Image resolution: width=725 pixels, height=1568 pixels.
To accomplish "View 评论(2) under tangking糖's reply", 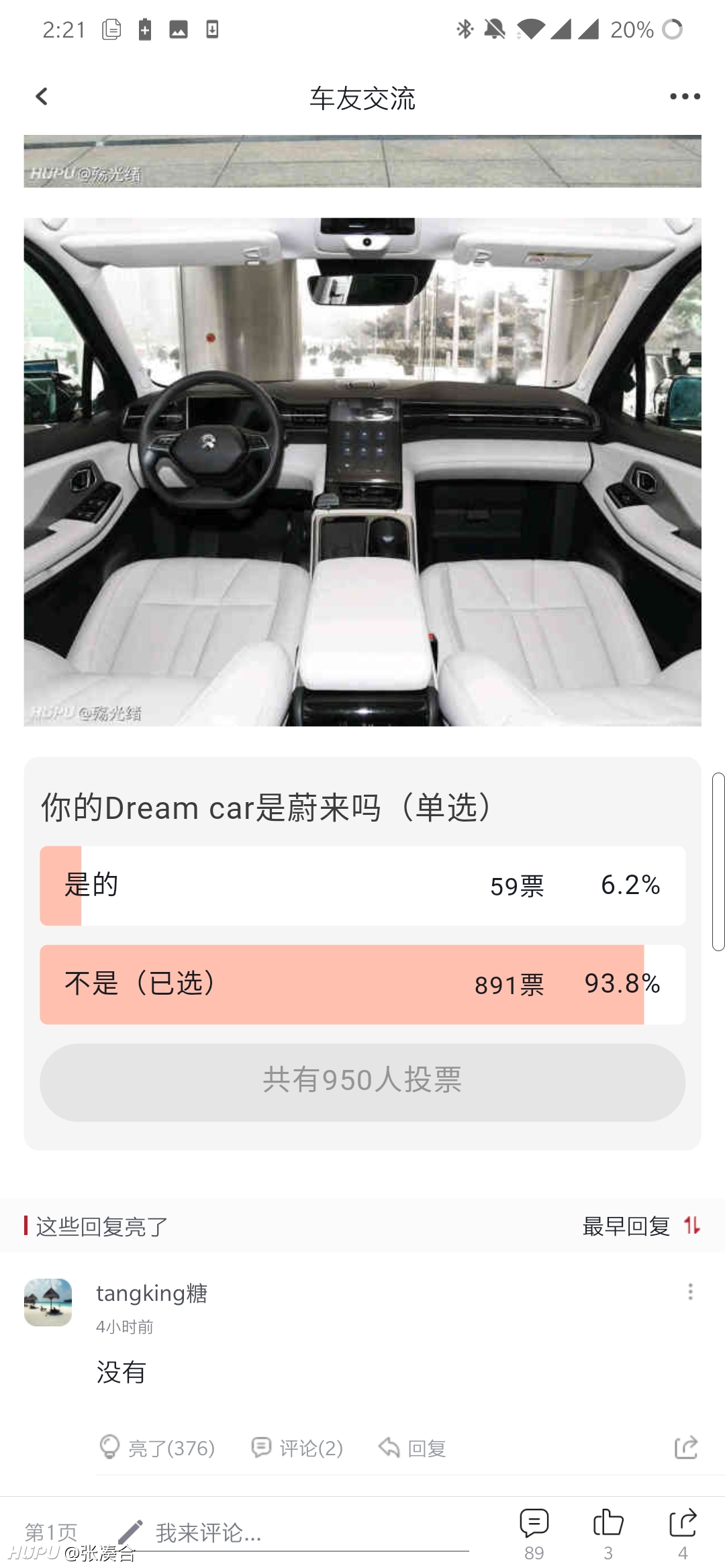I will (297, 1448).
